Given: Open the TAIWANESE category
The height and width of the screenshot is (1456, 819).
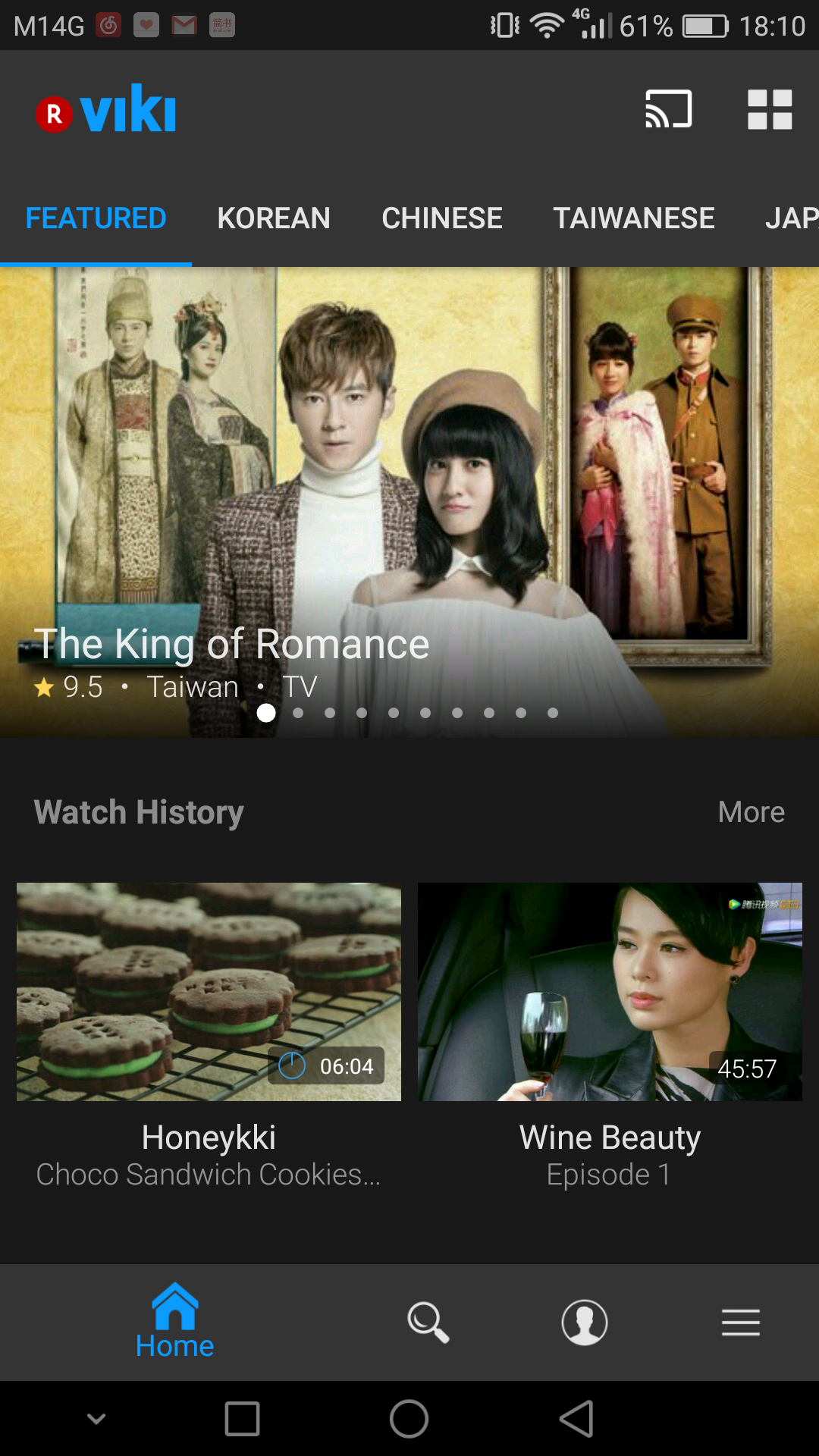Looking at the screenshot, I should (635, 218).
